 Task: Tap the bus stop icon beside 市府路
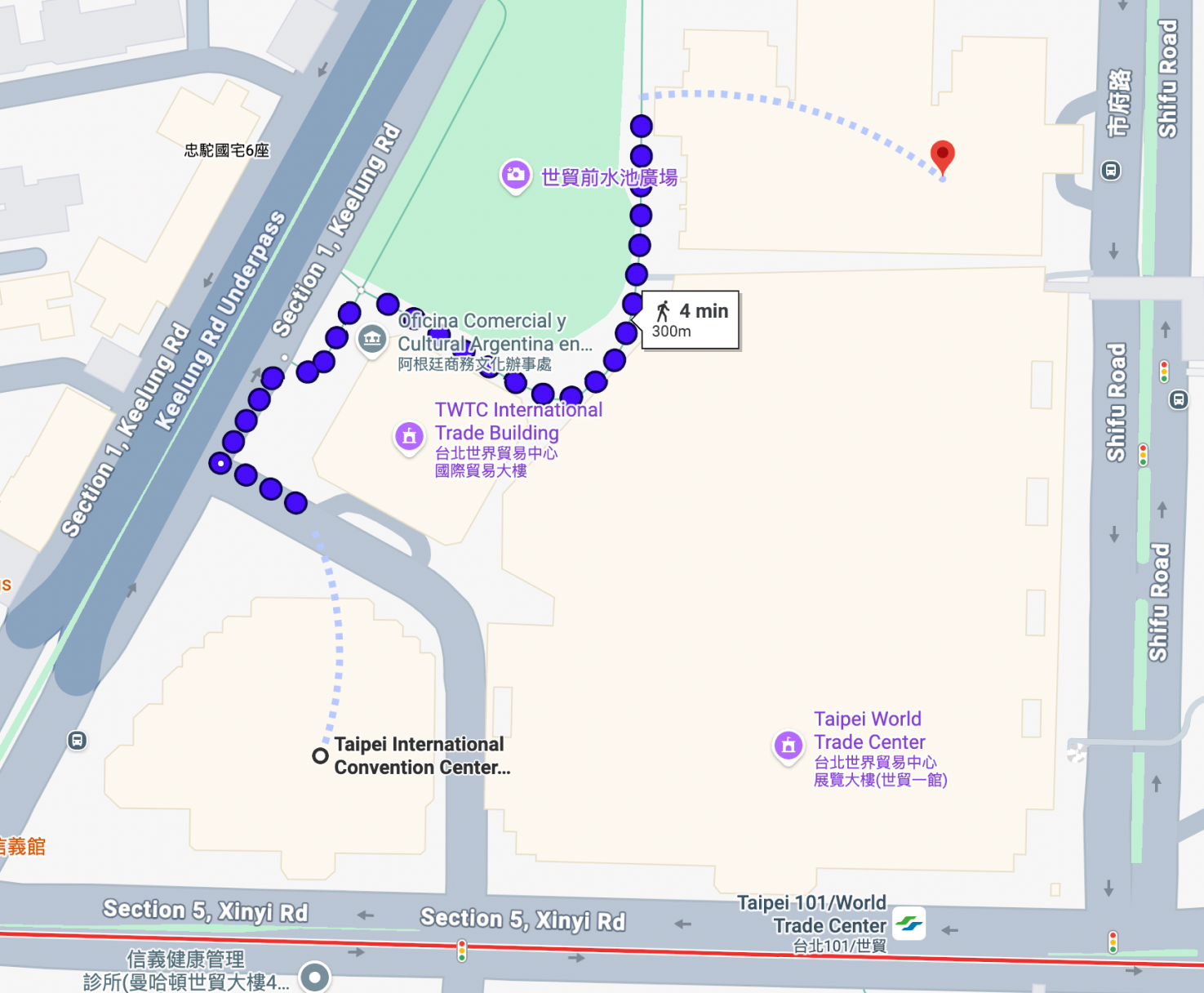click(x=1111, y=171)
